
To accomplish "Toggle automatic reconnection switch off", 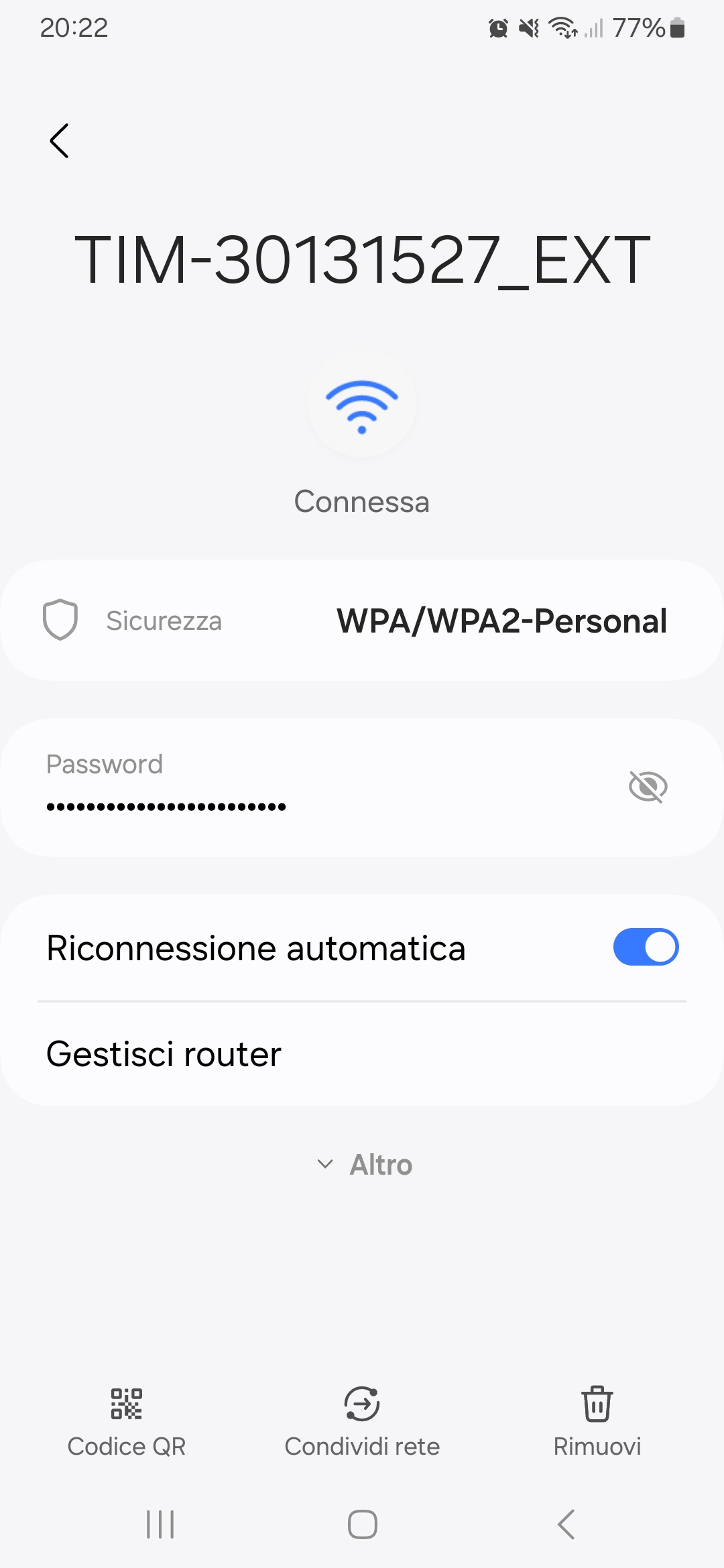I will [x=645, y=947].
